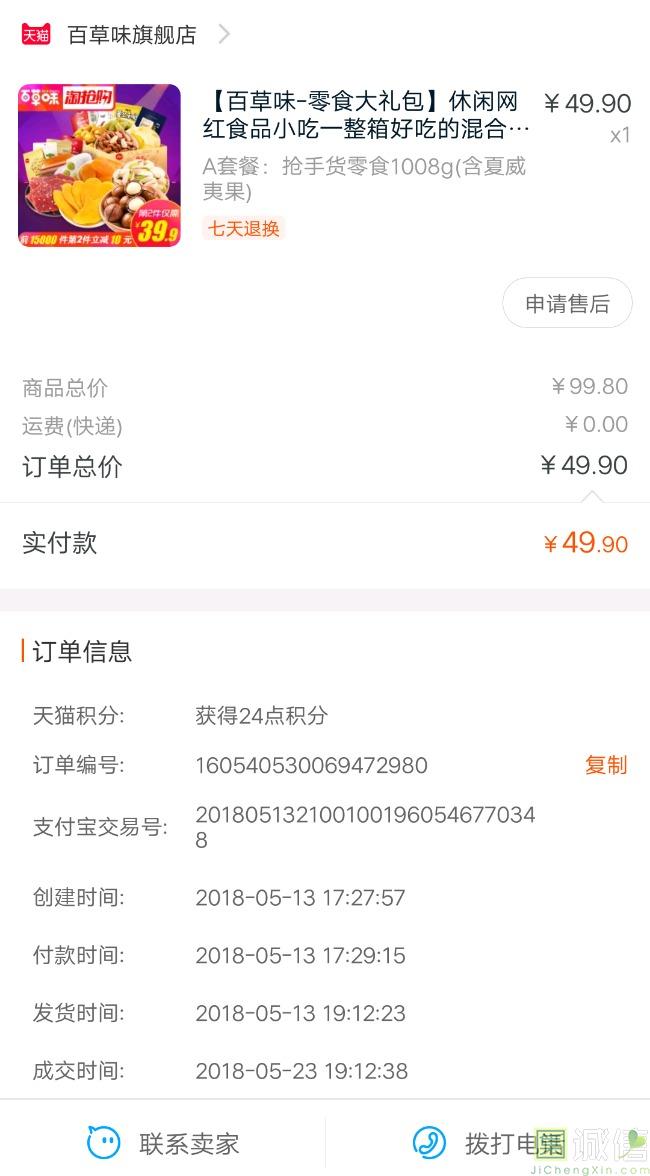This screenshot has width=650, height=1176.
Task: Tap 申请售后 to request after-sales service
Action: point(568,303)
